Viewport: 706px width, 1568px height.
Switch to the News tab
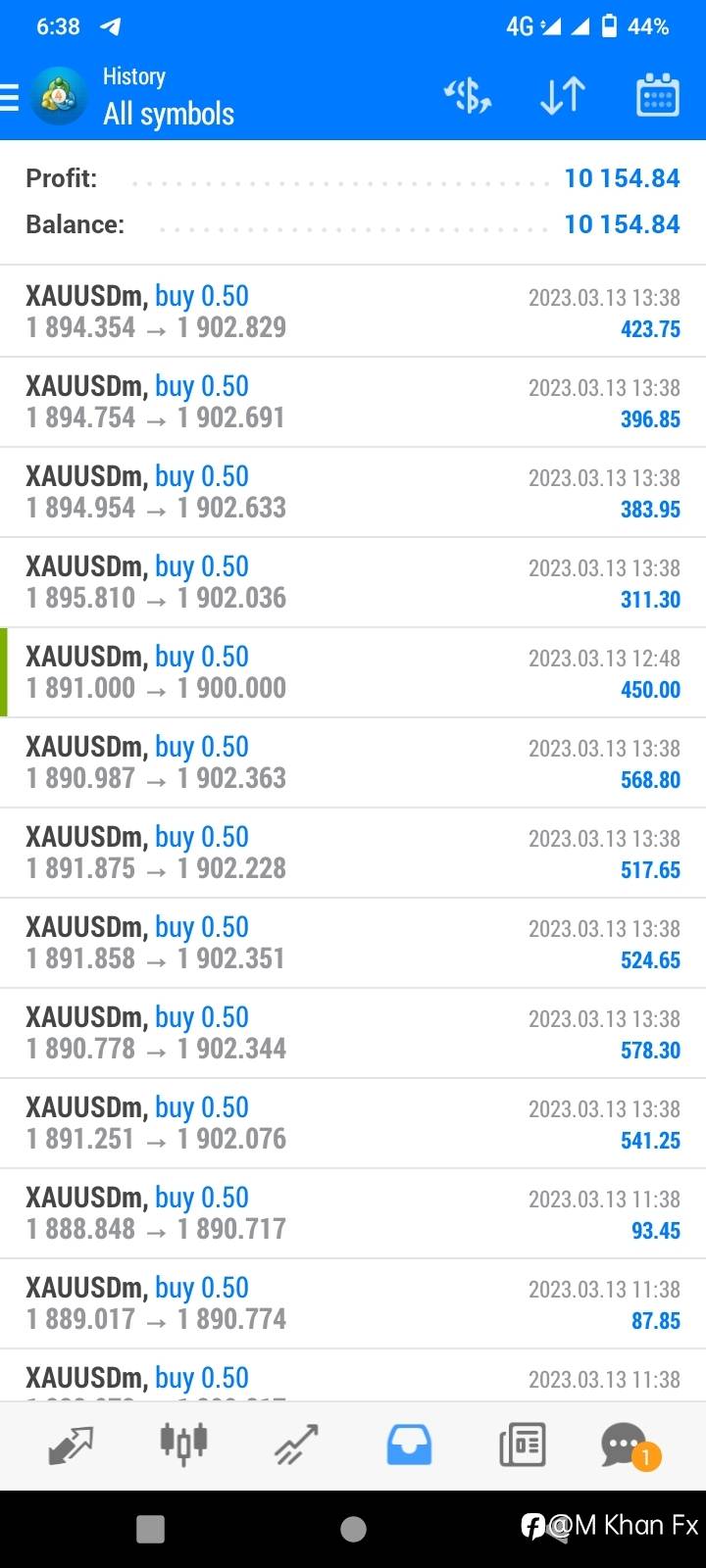[522, 1445]
